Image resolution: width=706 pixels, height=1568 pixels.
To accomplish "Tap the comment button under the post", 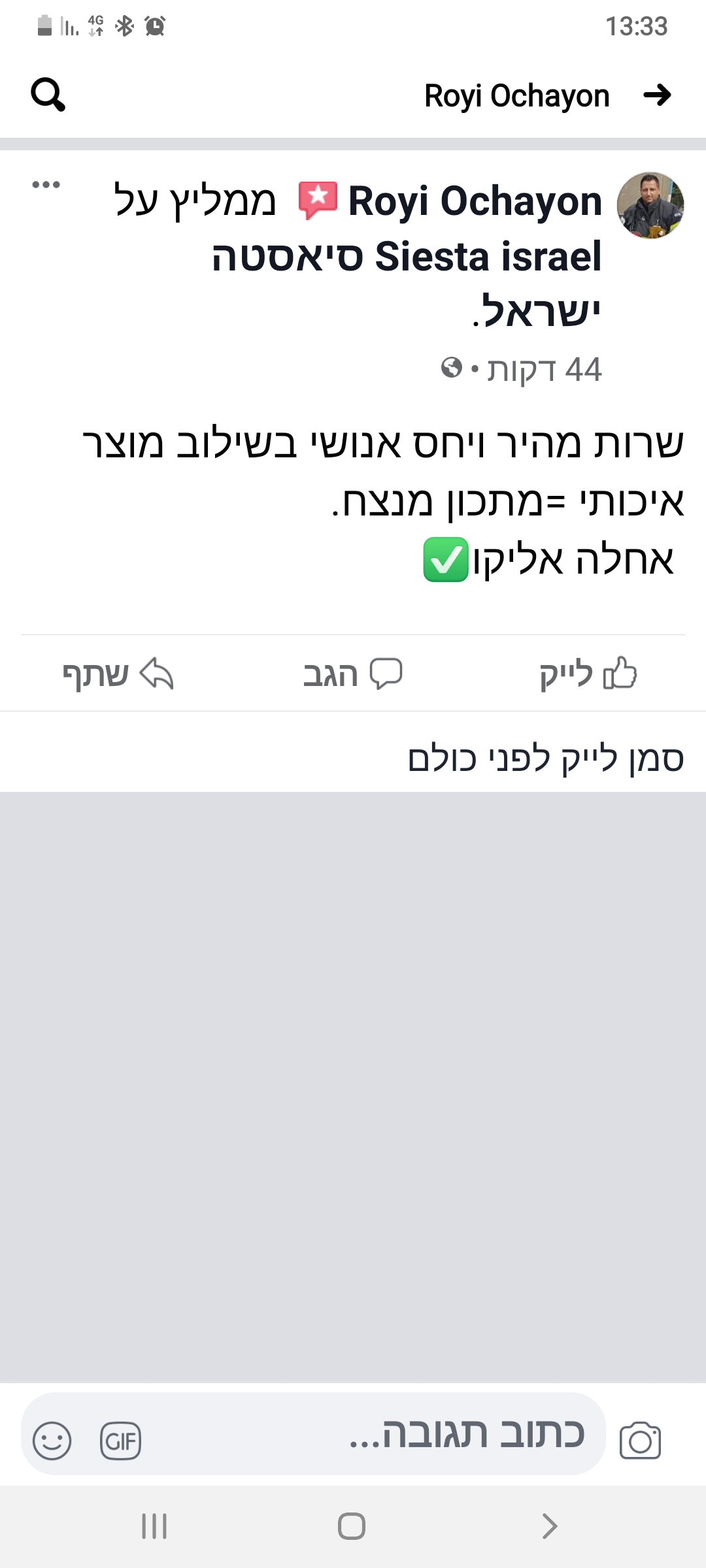I will [352, 674].
